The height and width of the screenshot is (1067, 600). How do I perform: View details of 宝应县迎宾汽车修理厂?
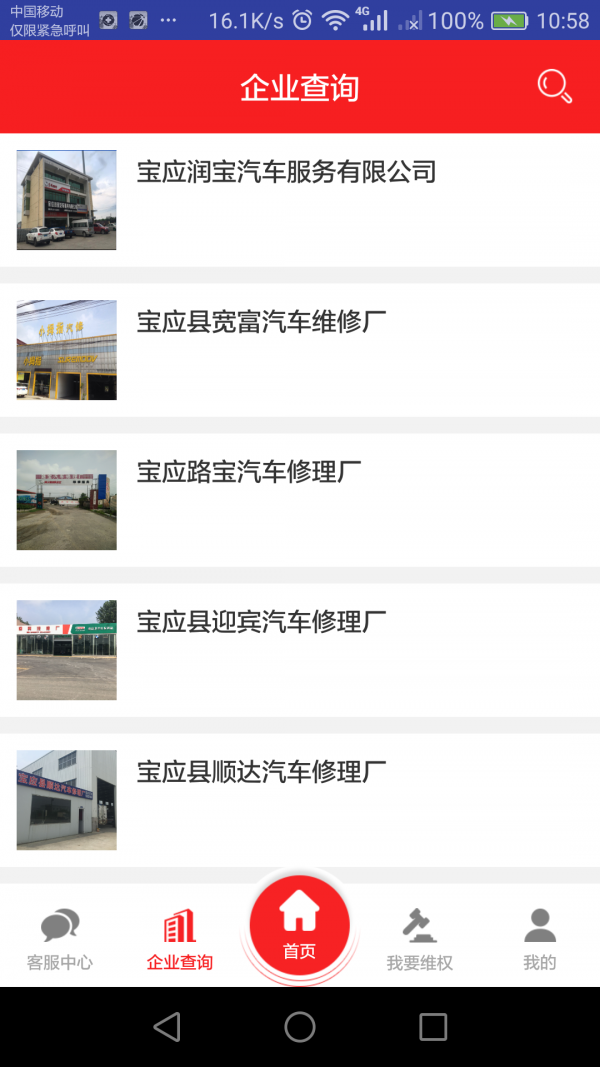tap(300, 650)
